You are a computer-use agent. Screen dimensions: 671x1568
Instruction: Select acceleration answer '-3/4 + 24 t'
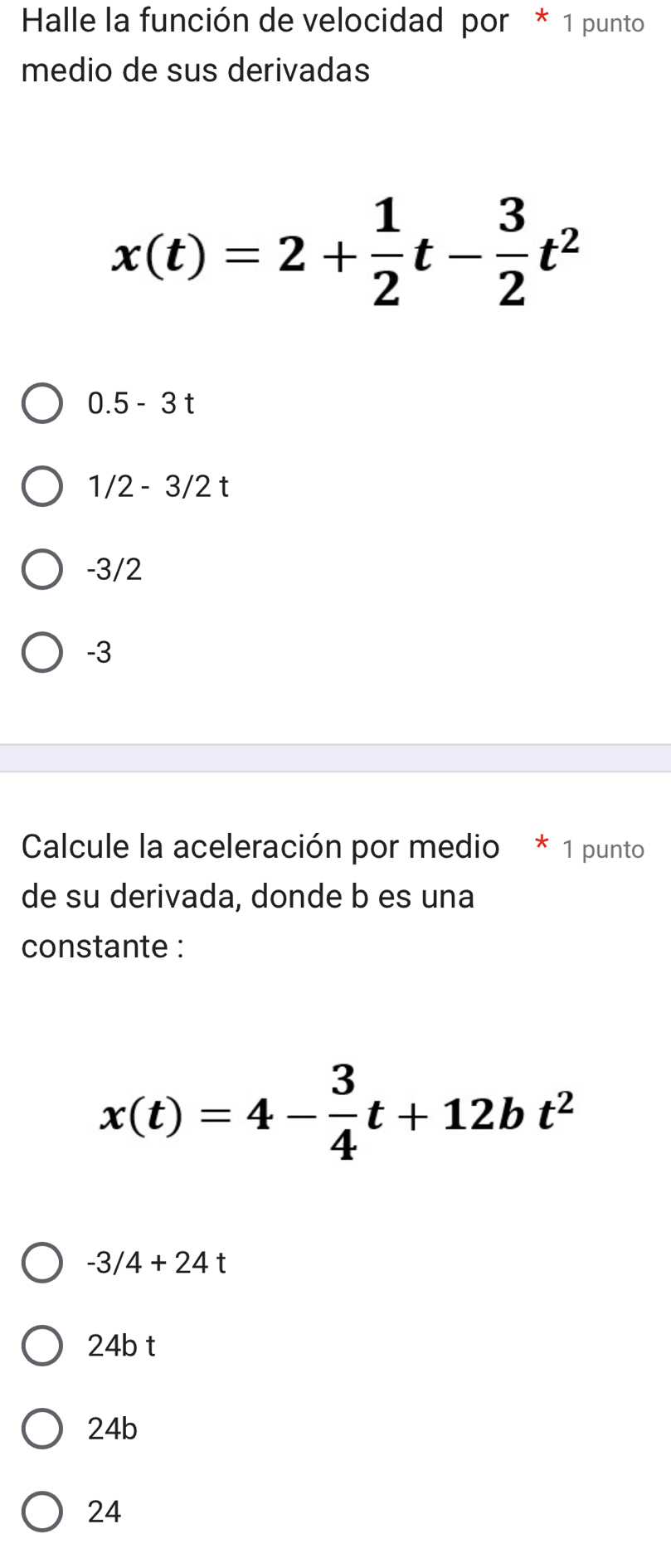point(41,1263)
